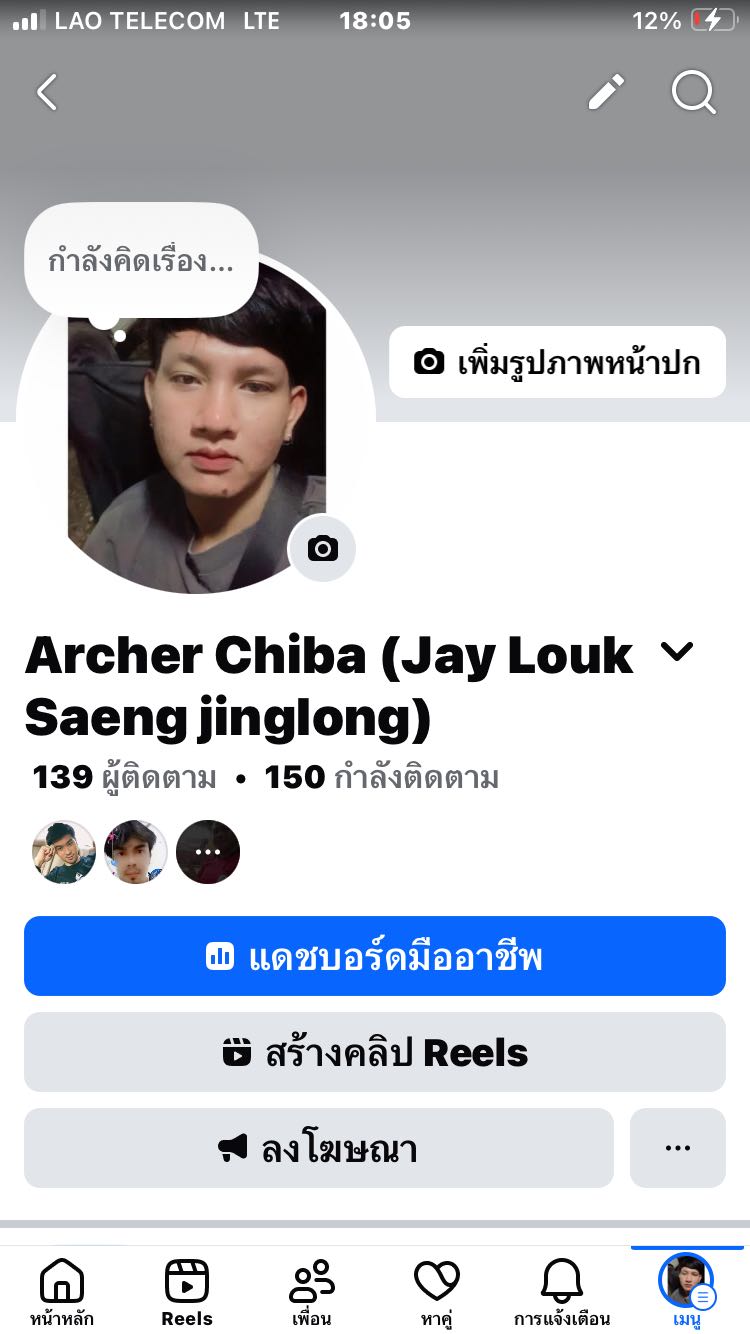Open the 150 กำลังติดตาม following list
The height and width of the screenshot is (1334, 750).
(381, 777)
